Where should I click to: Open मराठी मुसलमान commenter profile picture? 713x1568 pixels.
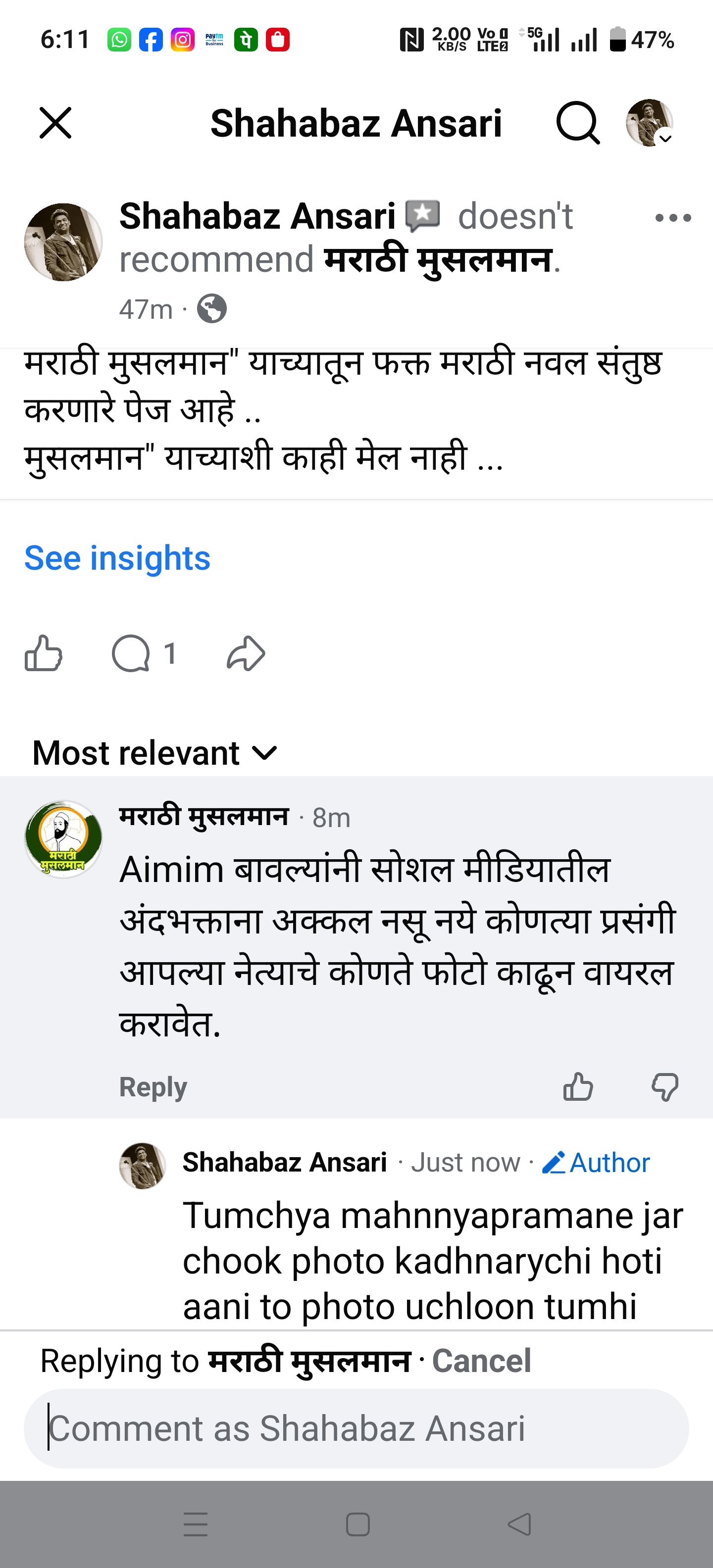point(63,839)
